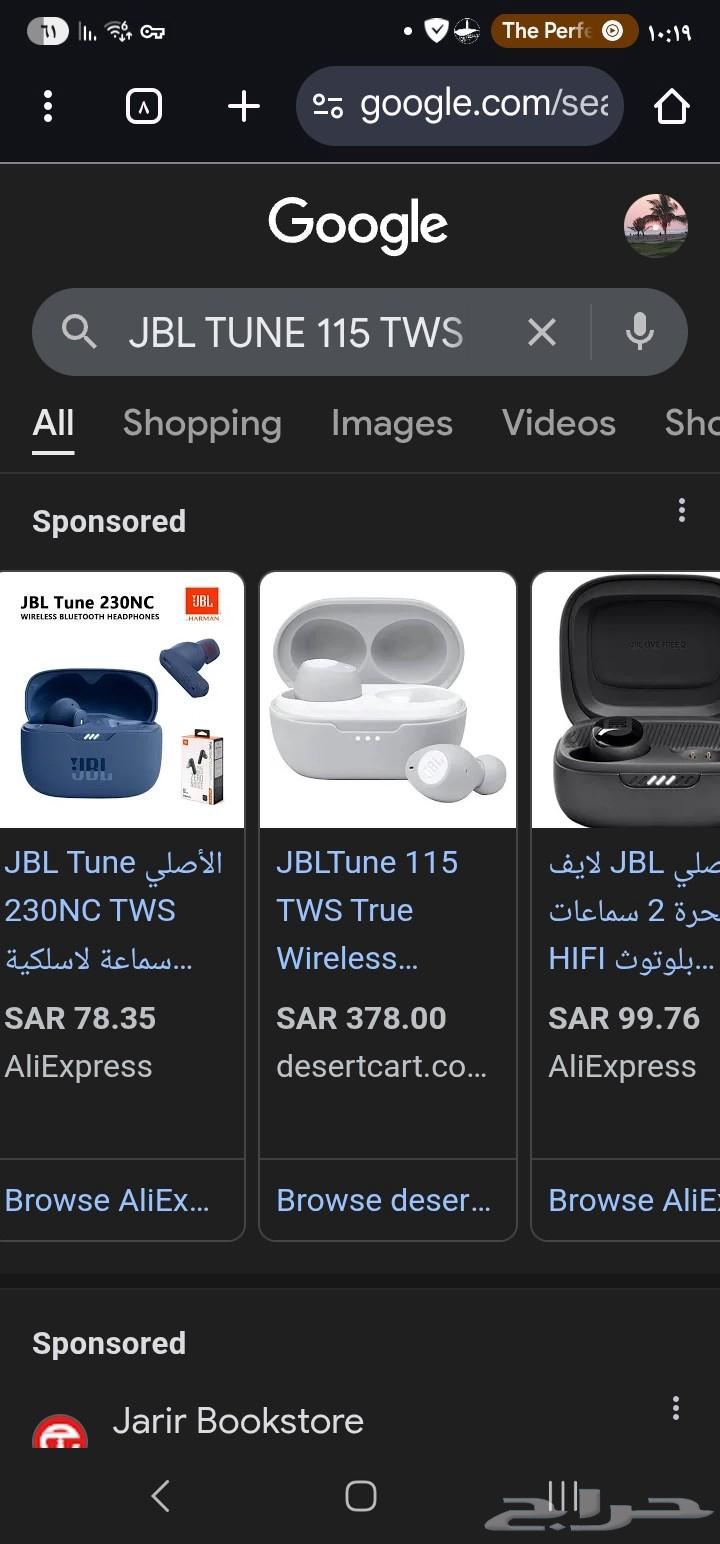720x1544 pixels.
Task: Switch to the Shopping tab
Action: (x=202, y=424)
